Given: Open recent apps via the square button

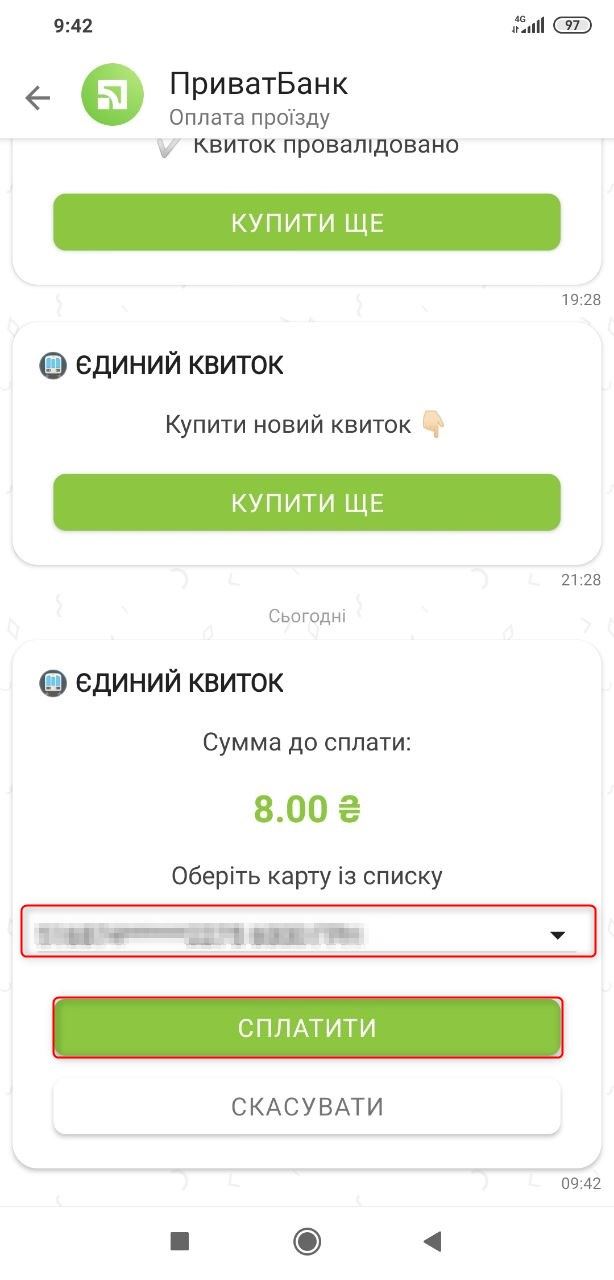Looking at the screenshot, I should click(x=180, y=1241).
